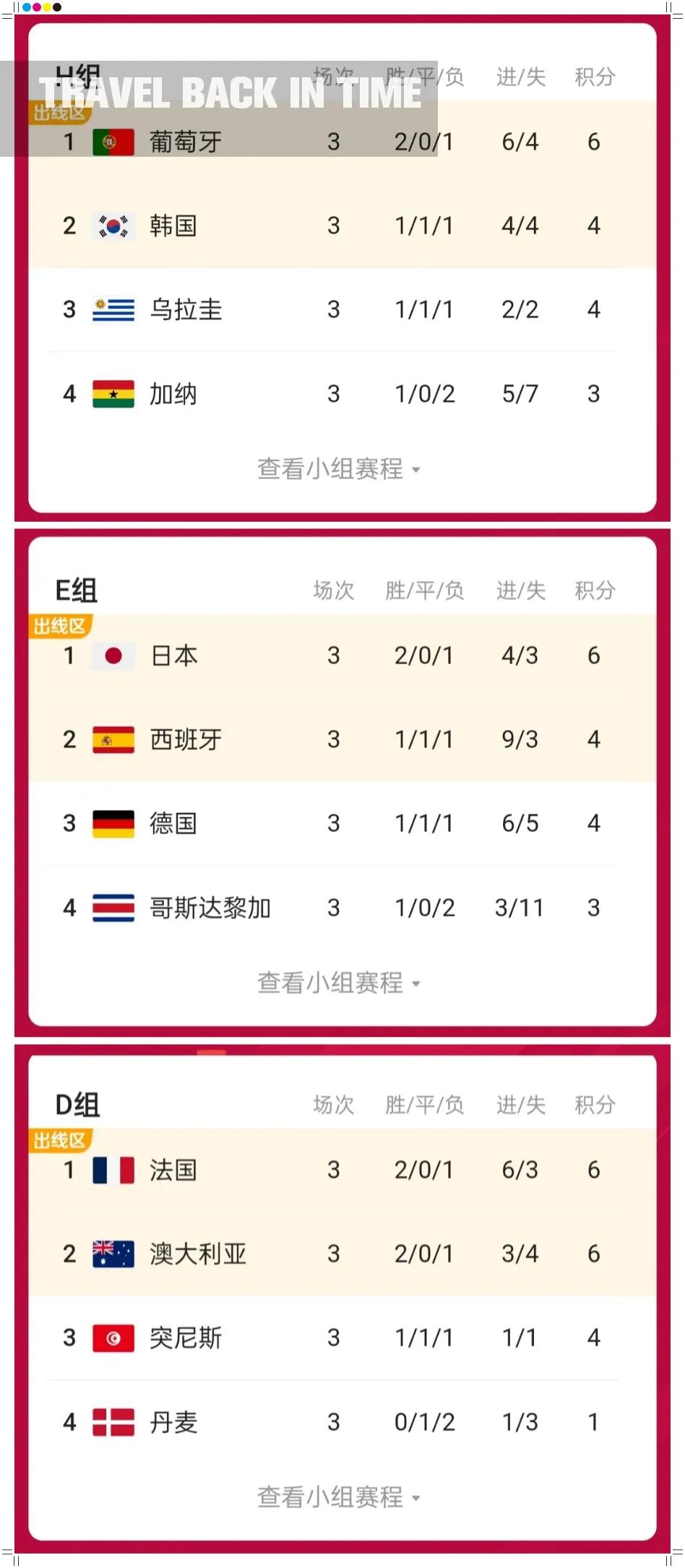This screenshot has height=1568, width=685.
Task: Select the Portugal flag icon
Action: (112, 142)
